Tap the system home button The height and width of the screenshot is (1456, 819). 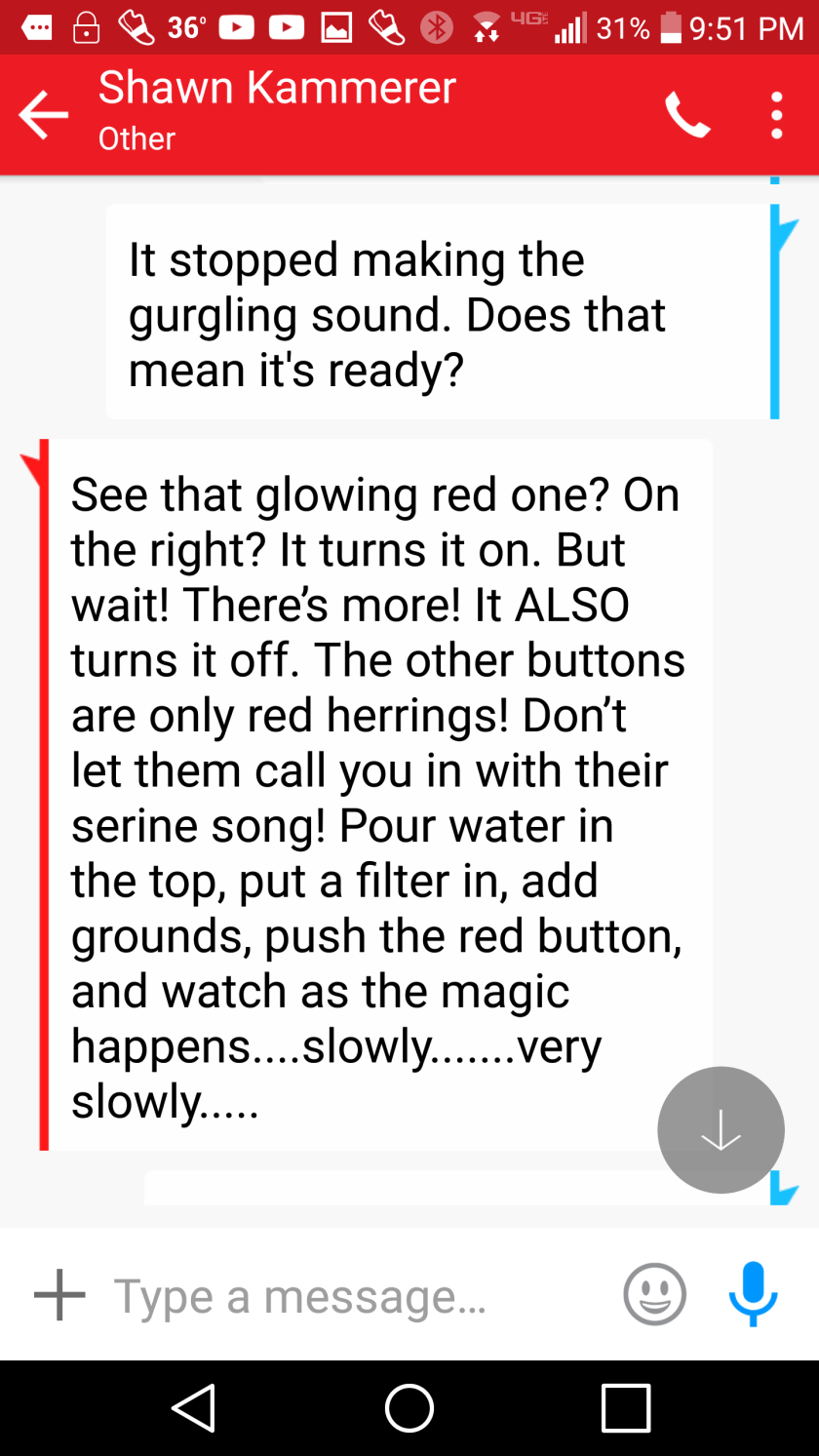pyautogui.click(x=409, y=1408)
